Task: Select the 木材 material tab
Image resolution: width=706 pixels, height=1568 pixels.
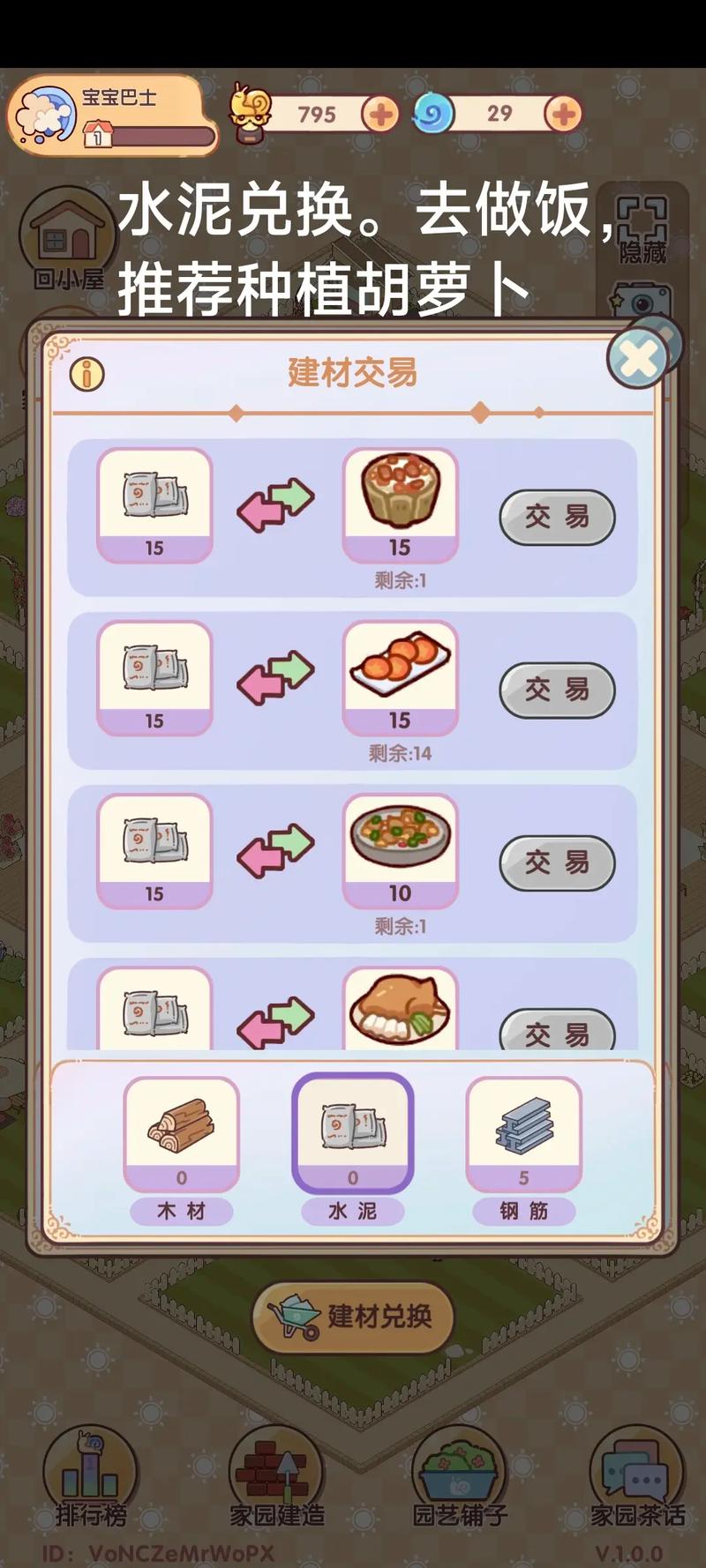Action: point(182,1148)
